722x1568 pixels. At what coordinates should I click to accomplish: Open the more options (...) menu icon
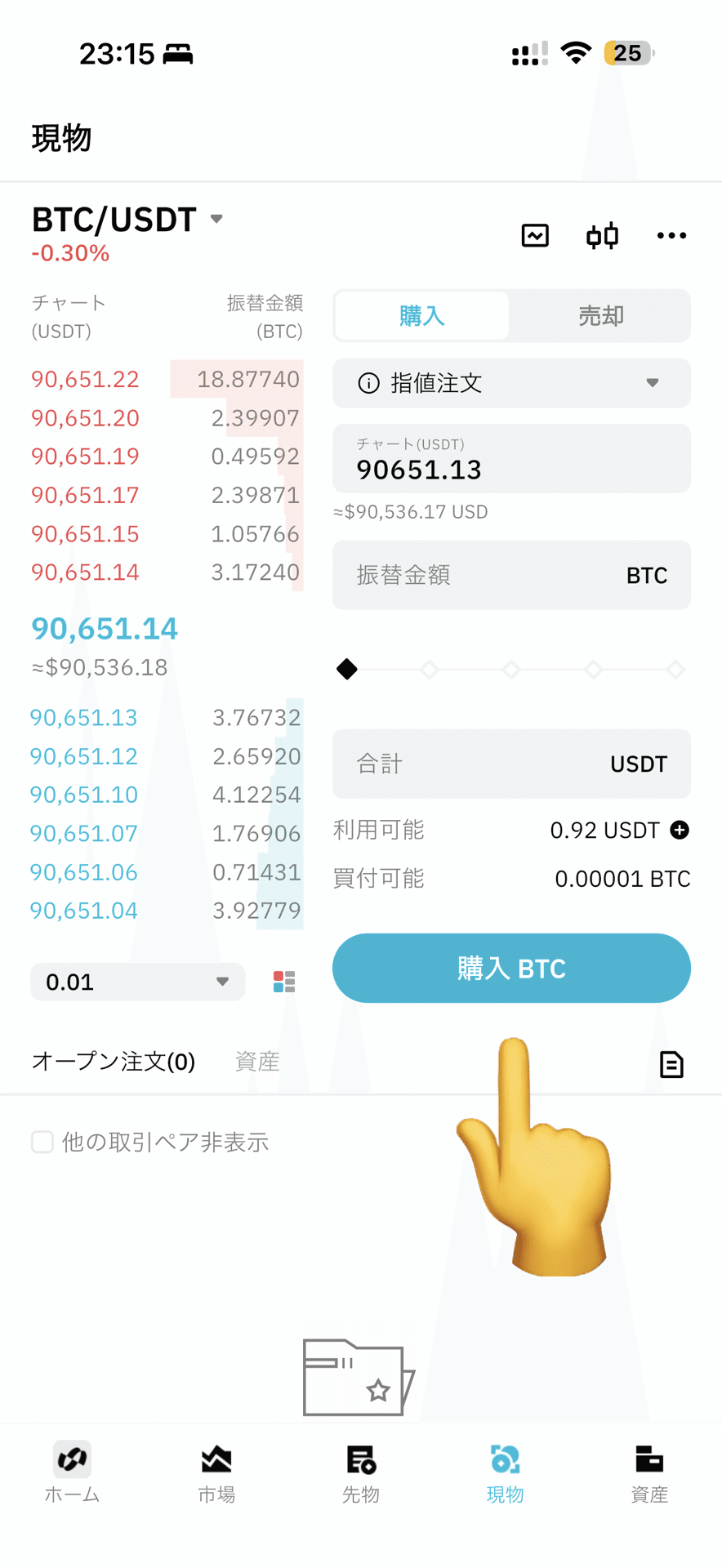(671, 235)
